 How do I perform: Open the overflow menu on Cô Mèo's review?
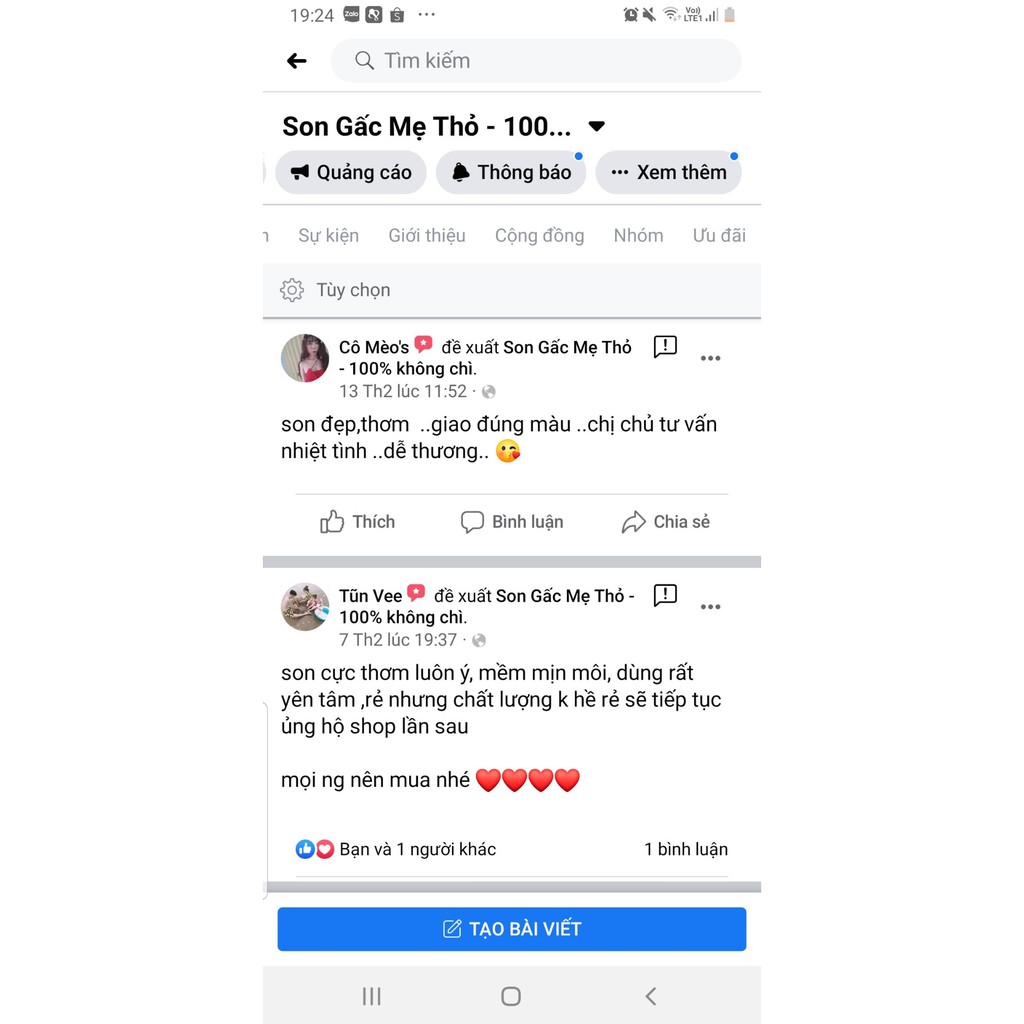[710, 358]
